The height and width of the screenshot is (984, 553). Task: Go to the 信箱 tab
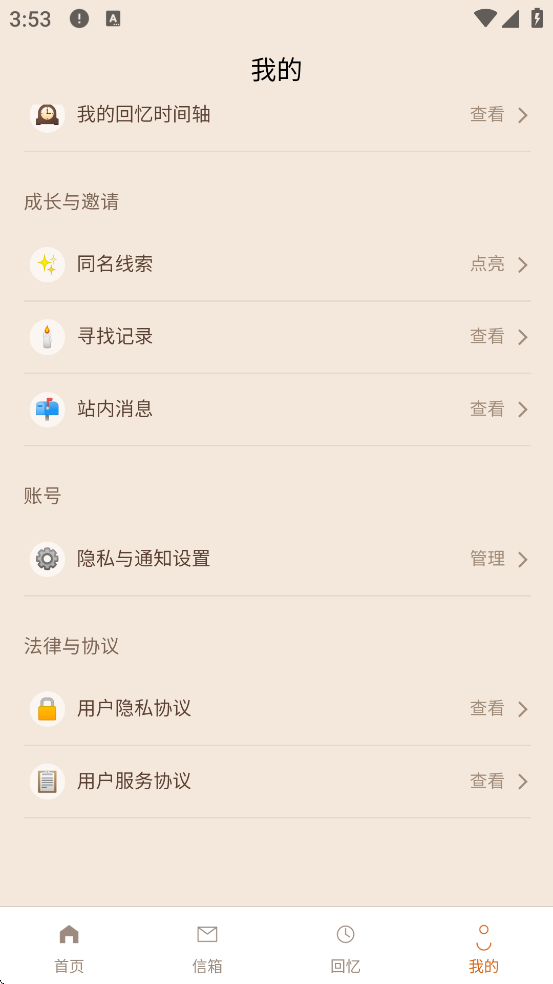pos(207,948)
